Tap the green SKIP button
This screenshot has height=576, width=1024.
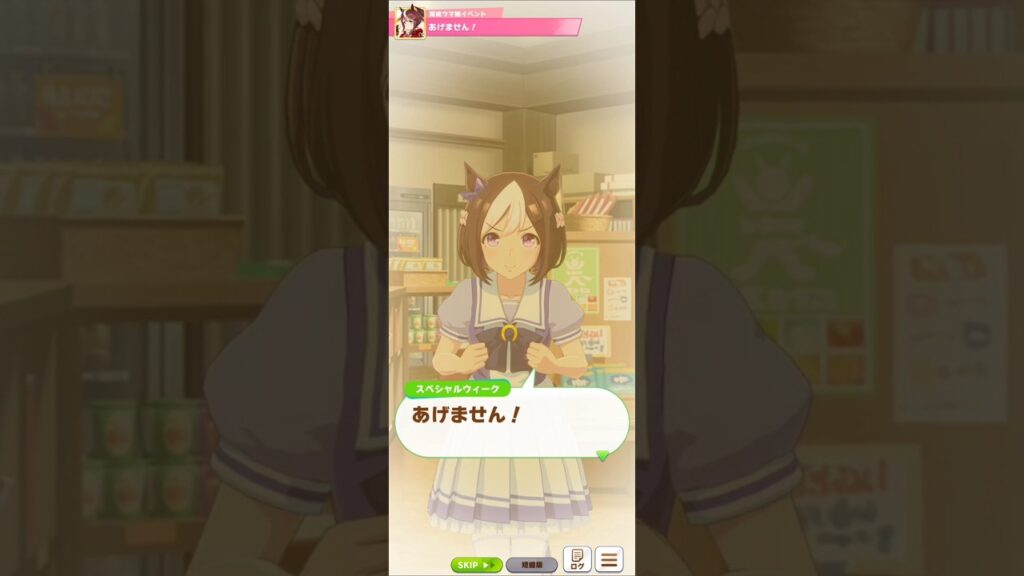coord(476,565)
